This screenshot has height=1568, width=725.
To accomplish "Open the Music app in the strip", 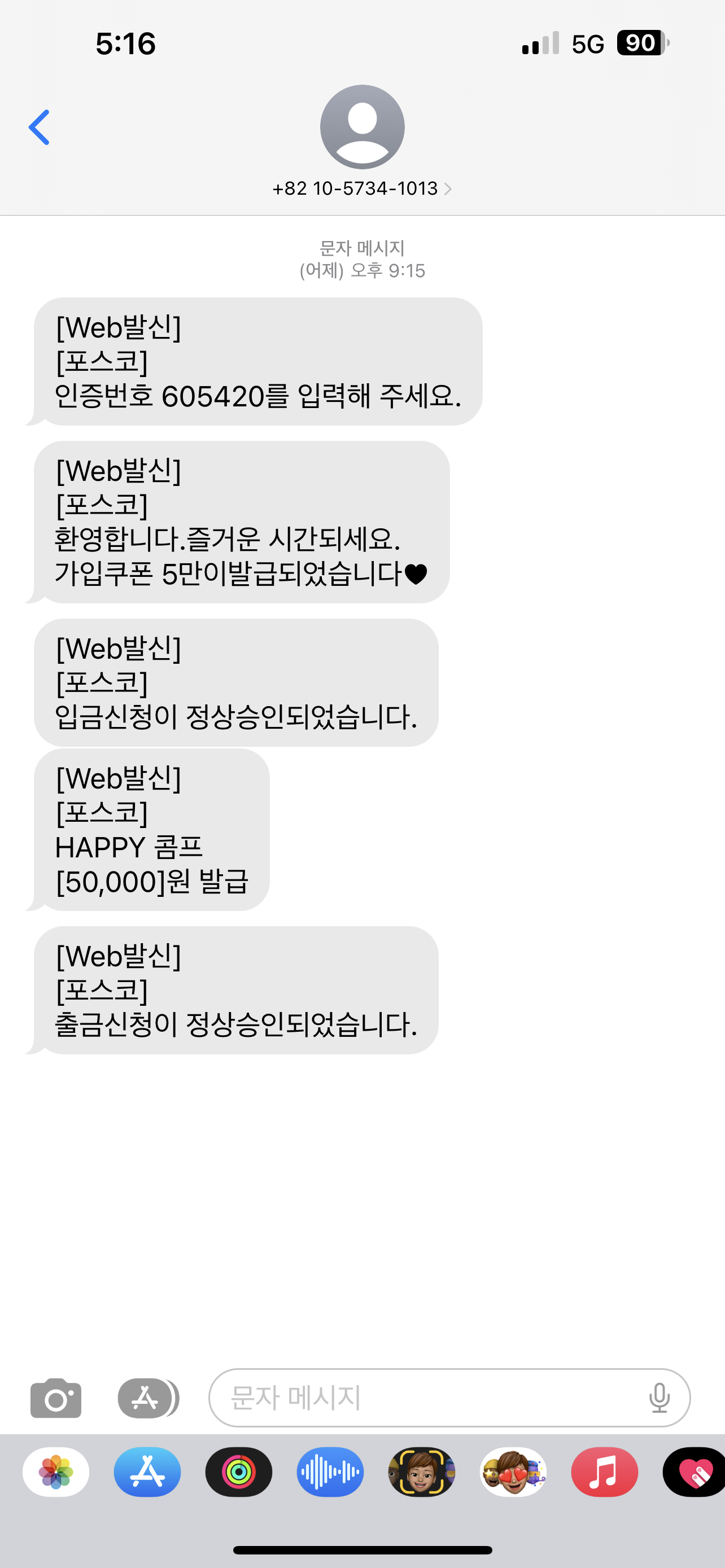I will tap(605, 1472).
